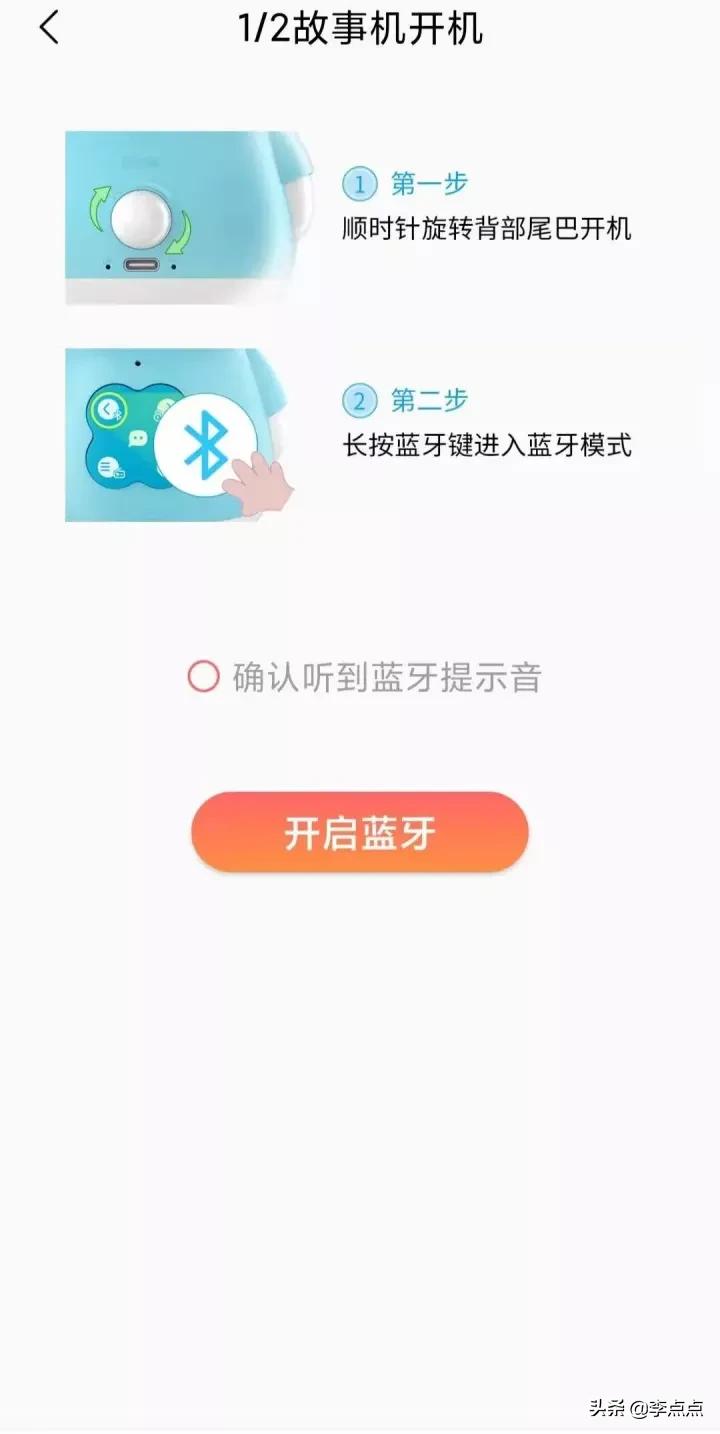The image size is (720, 1434).
Task: Tap the orange gradient Bluetooth enable button
Action: point(359,831)
